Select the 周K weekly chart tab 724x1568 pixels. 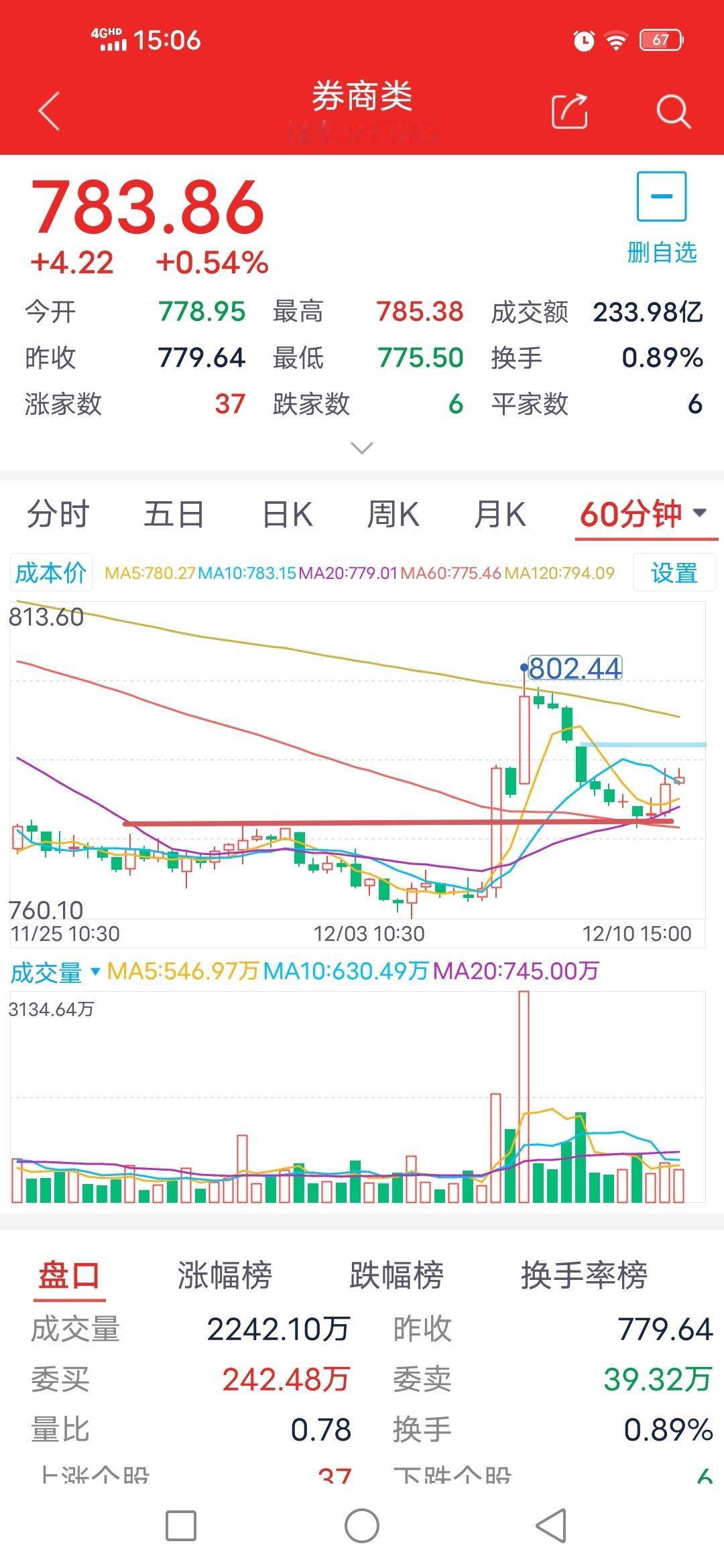393,514
